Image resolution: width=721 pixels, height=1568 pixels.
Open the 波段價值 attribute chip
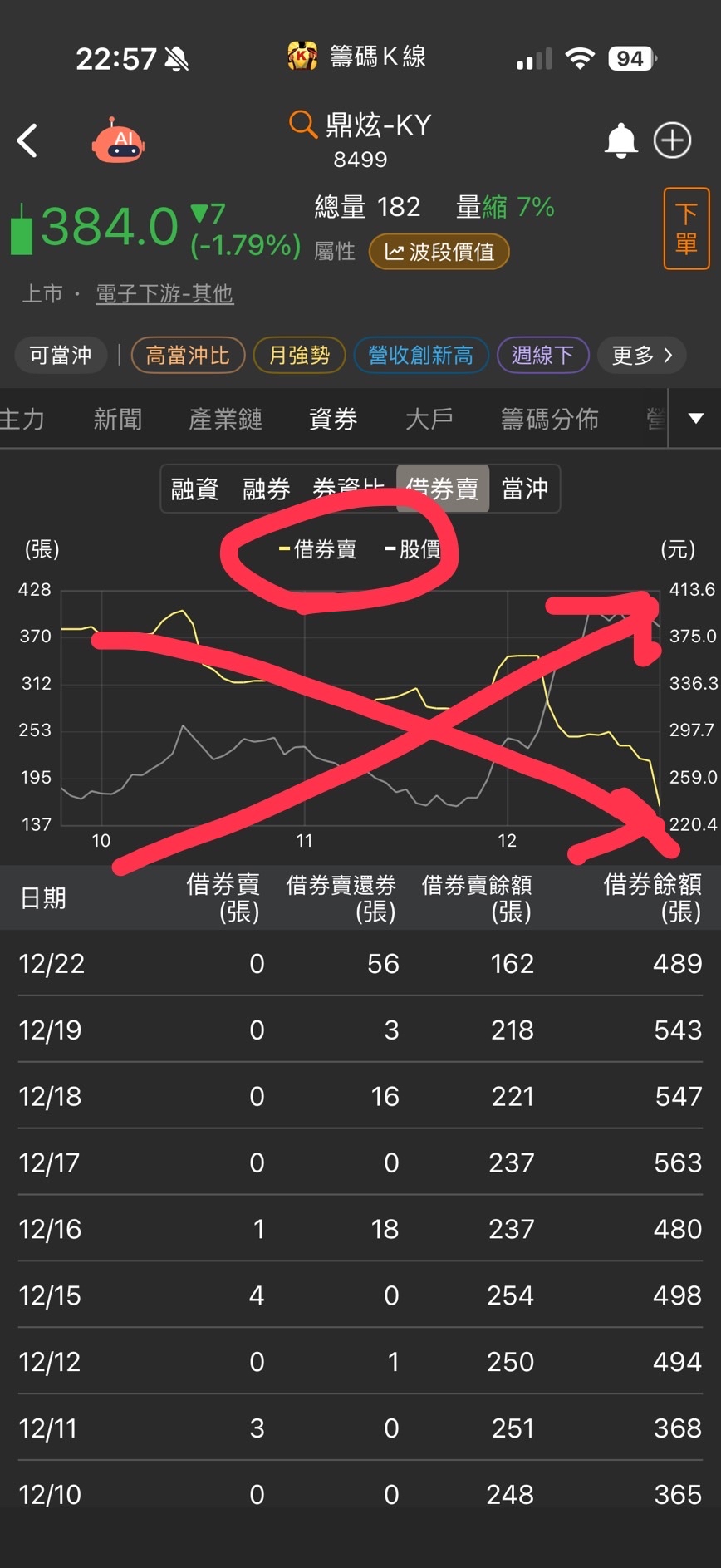click(439, 252)
